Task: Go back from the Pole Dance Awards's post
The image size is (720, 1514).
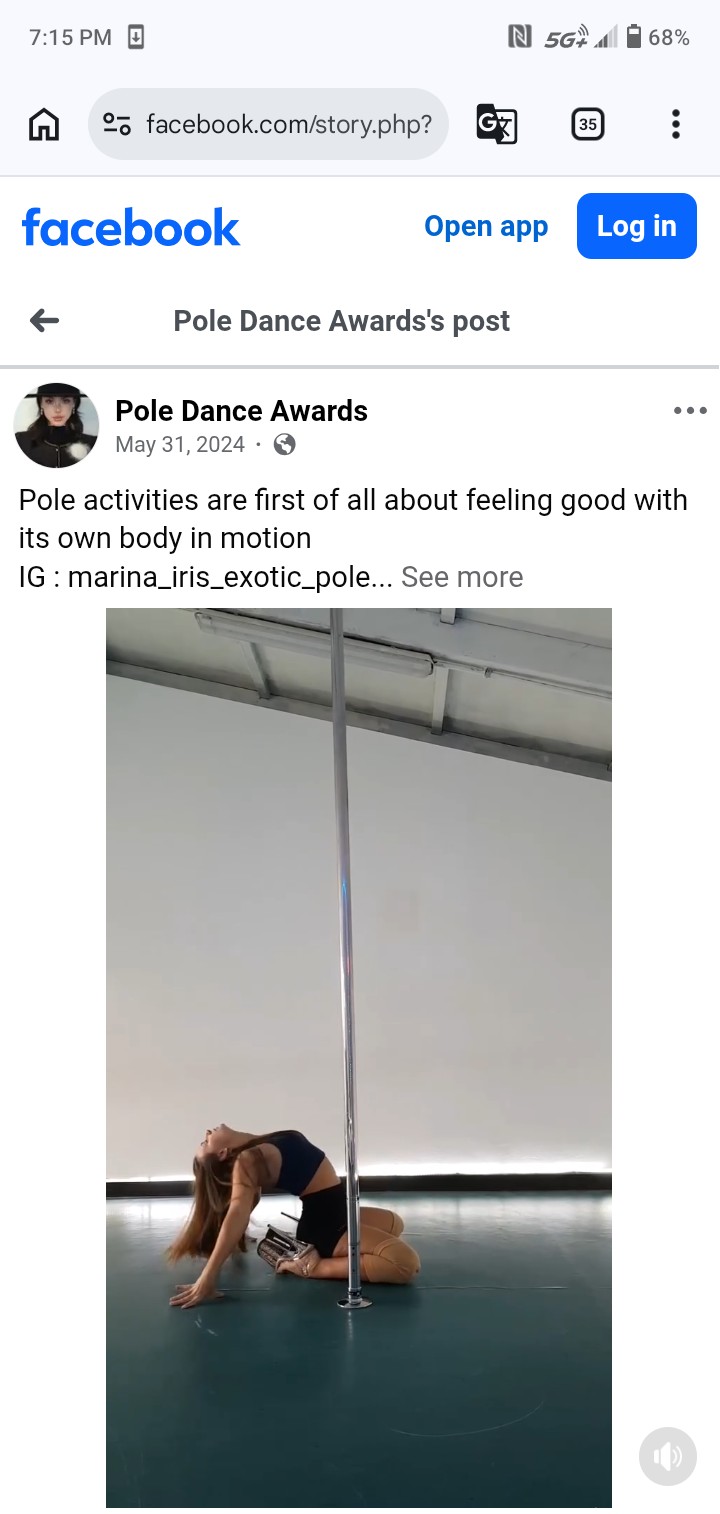Action: click(44, 321)
